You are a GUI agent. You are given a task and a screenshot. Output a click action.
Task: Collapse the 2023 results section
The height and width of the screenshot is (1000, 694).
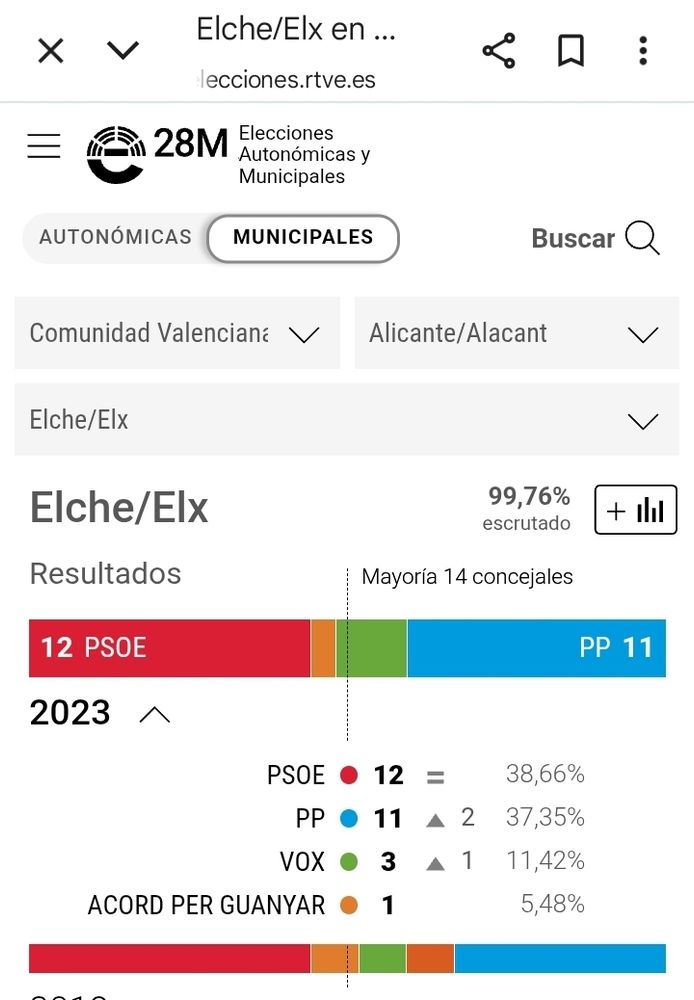(155, 714)
